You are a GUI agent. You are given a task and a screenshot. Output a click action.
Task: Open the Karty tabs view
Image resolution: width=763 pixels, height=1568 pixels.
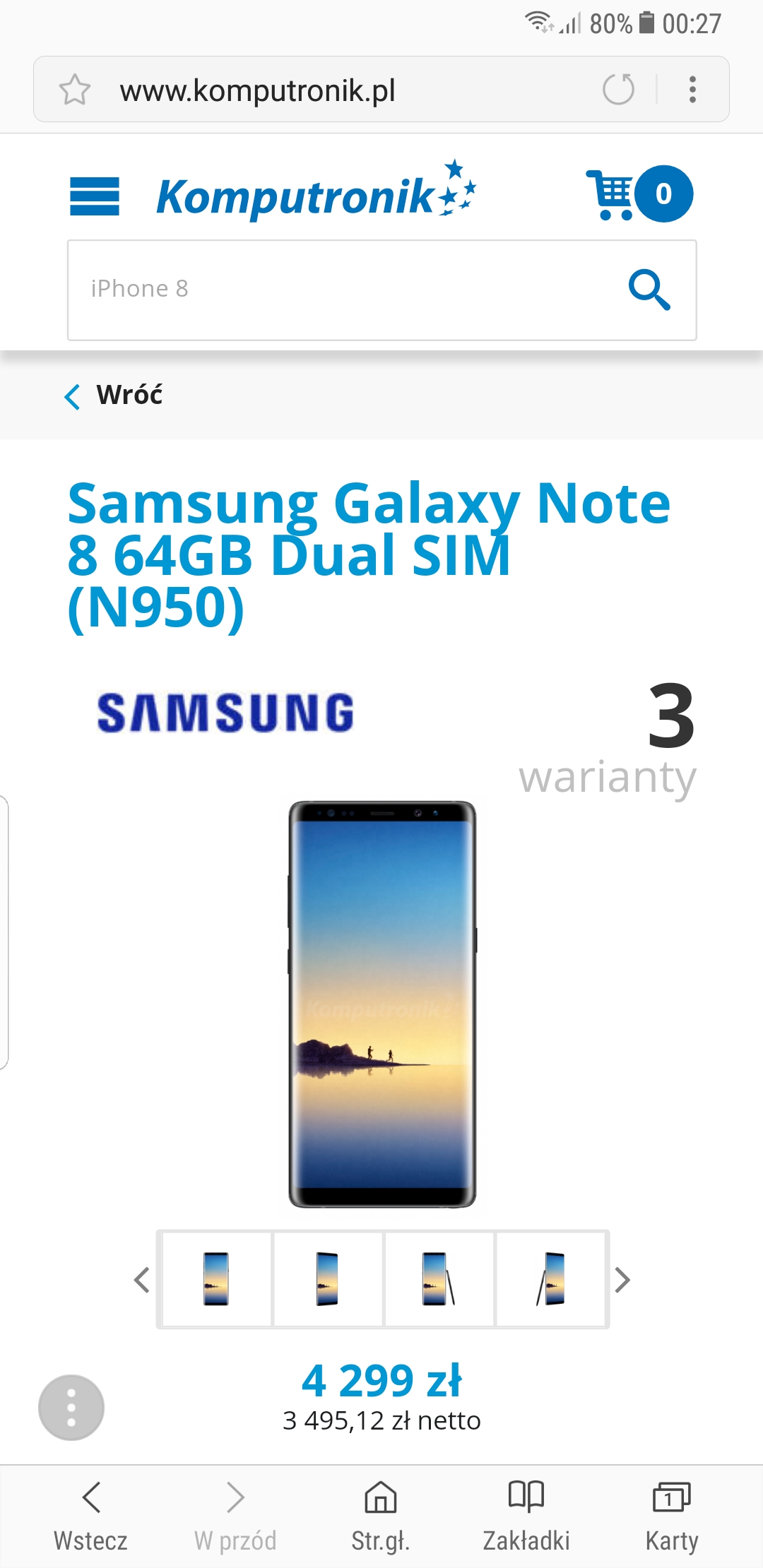(x=672, y=1516)
